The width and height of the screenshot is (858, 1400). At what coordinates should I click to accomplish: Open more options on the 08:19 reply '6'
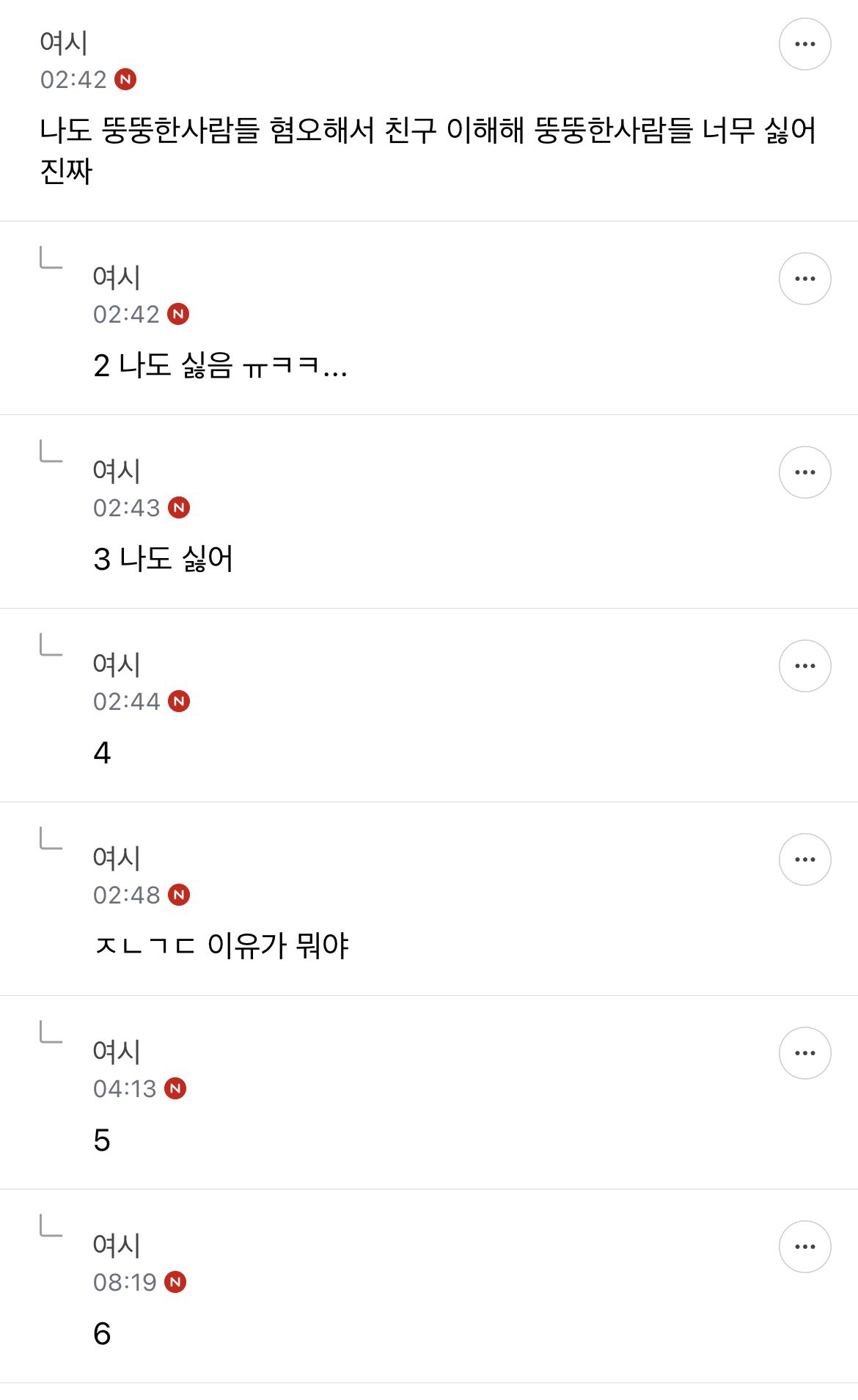tap(804, 1247)
